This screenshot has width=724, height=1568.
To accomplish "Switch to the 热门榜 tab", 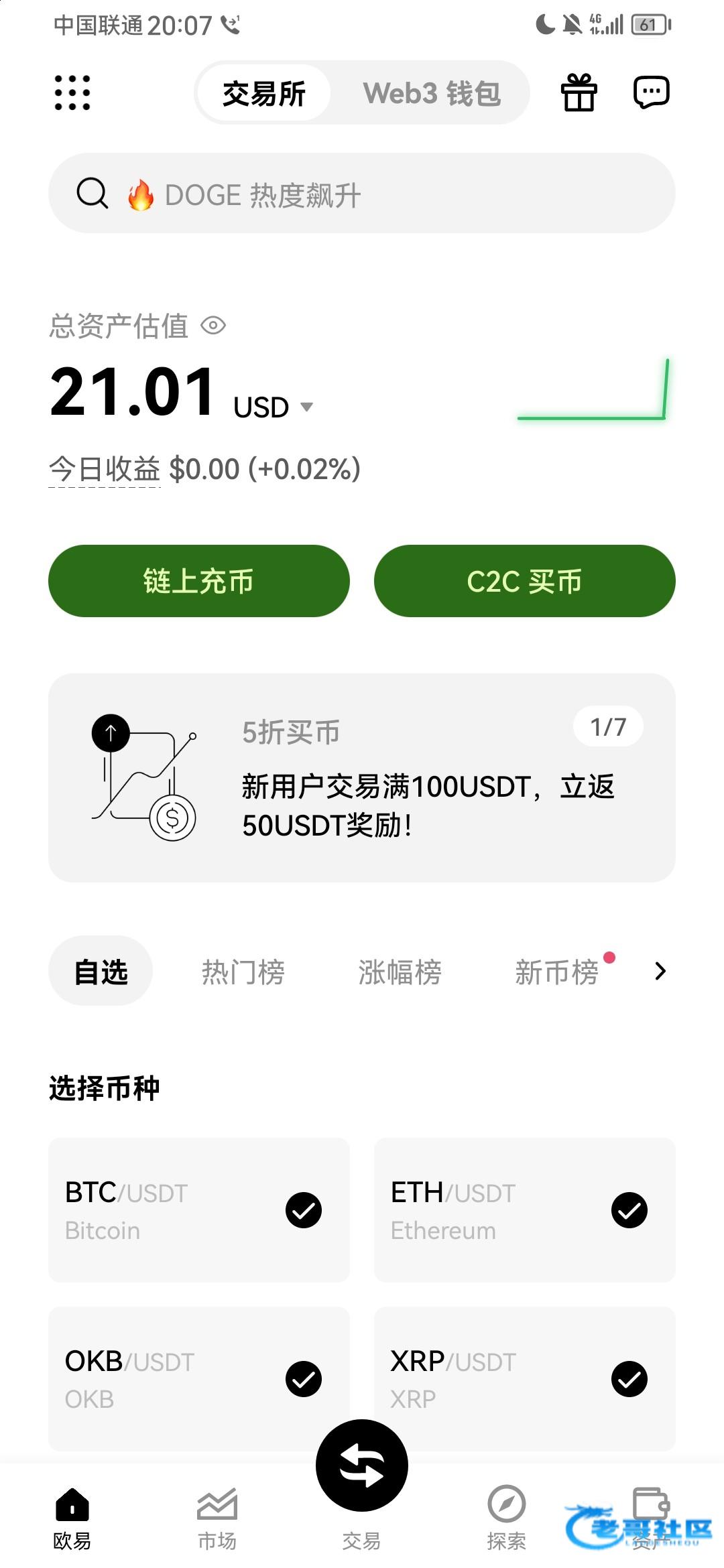I will (x=243, y=972).
